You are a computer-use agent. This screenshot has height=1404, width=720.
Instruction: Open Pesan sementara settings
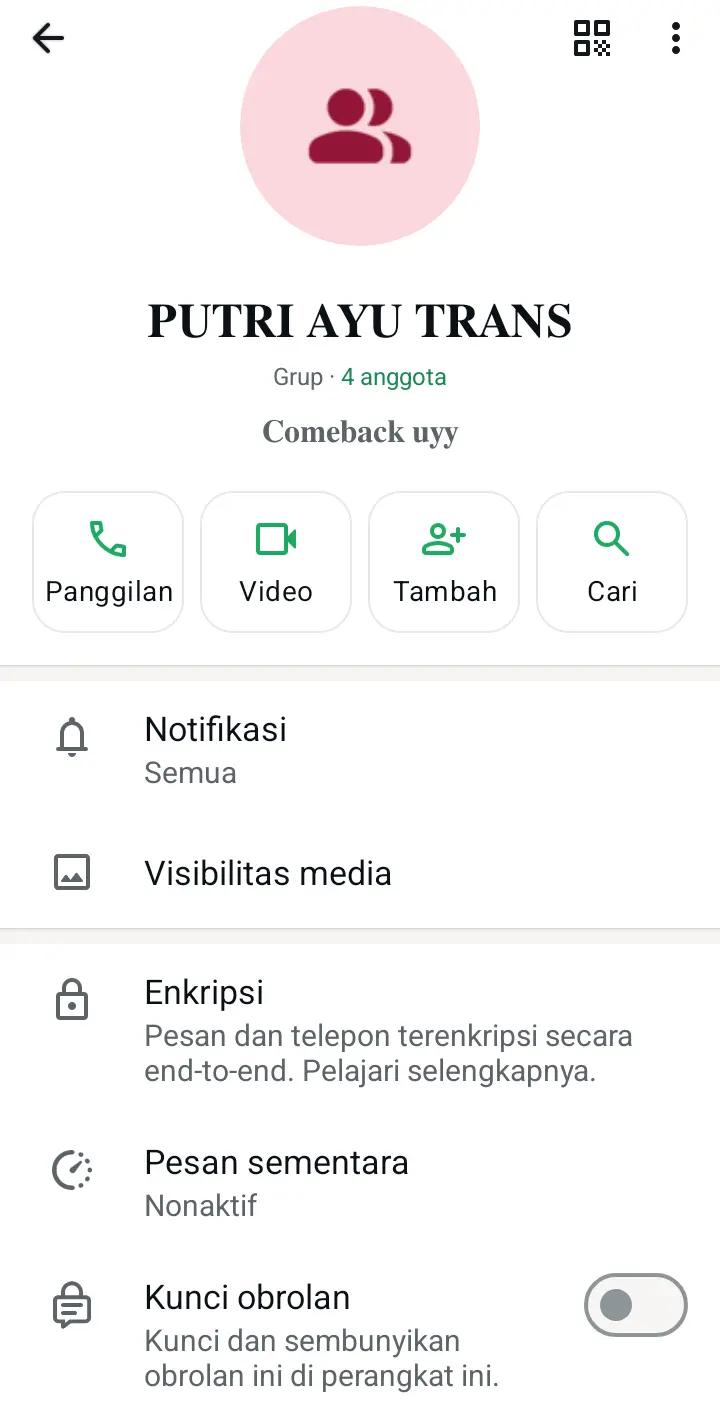[360, 1183]
